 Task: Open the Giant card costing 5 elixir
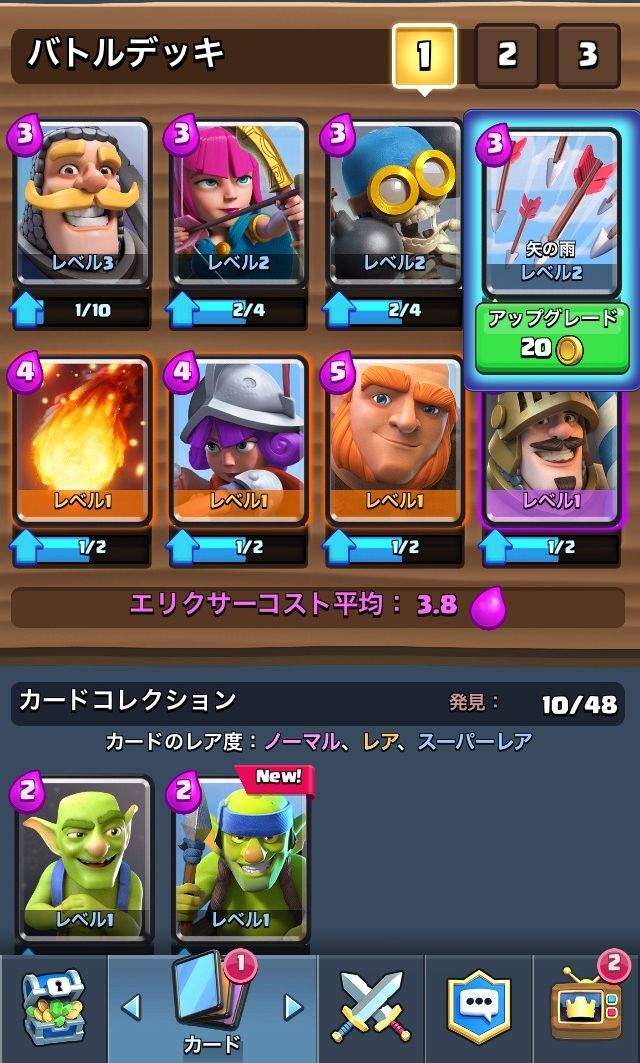[395, 441]
